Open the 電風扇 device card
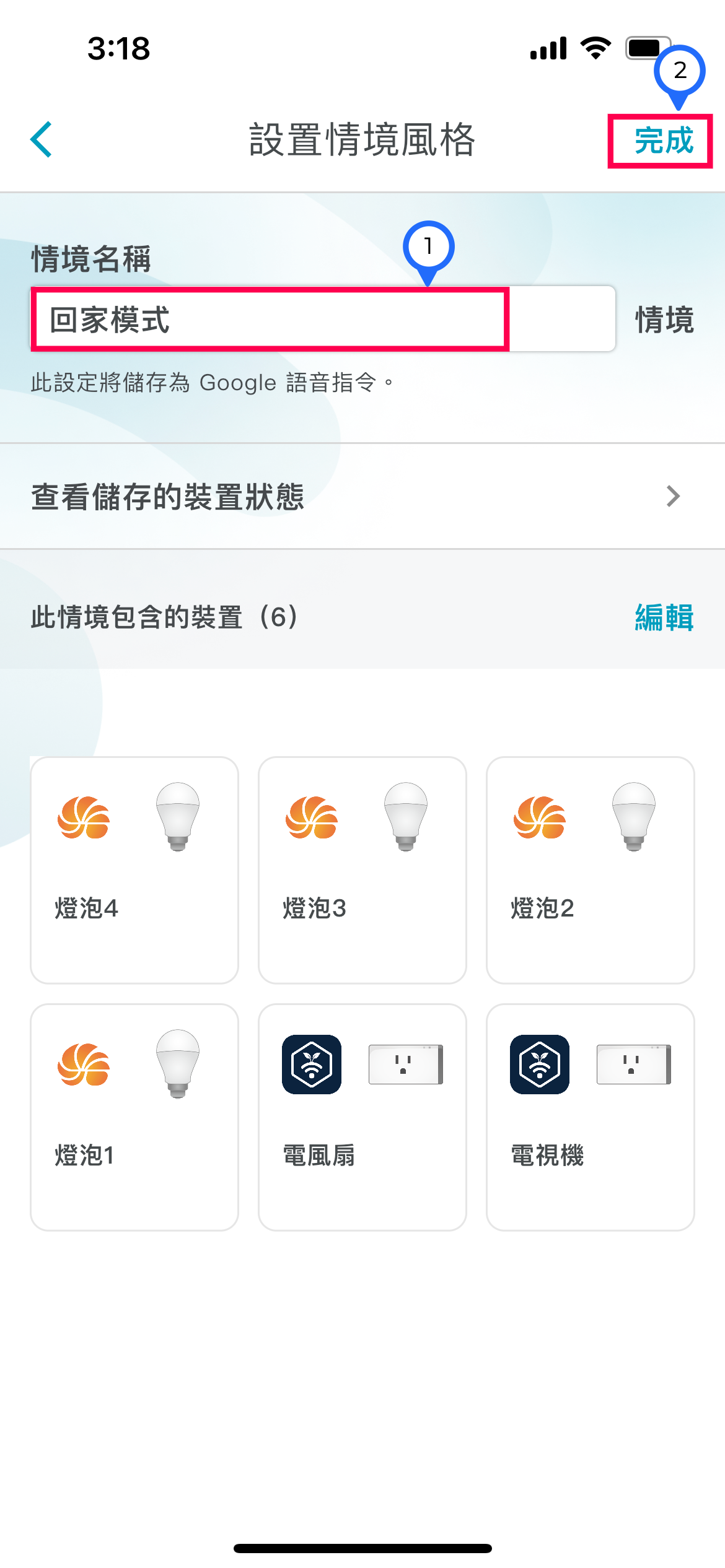Image resolution: width=725 pixels, height=1568 pixels. (x=362, y=1117)
